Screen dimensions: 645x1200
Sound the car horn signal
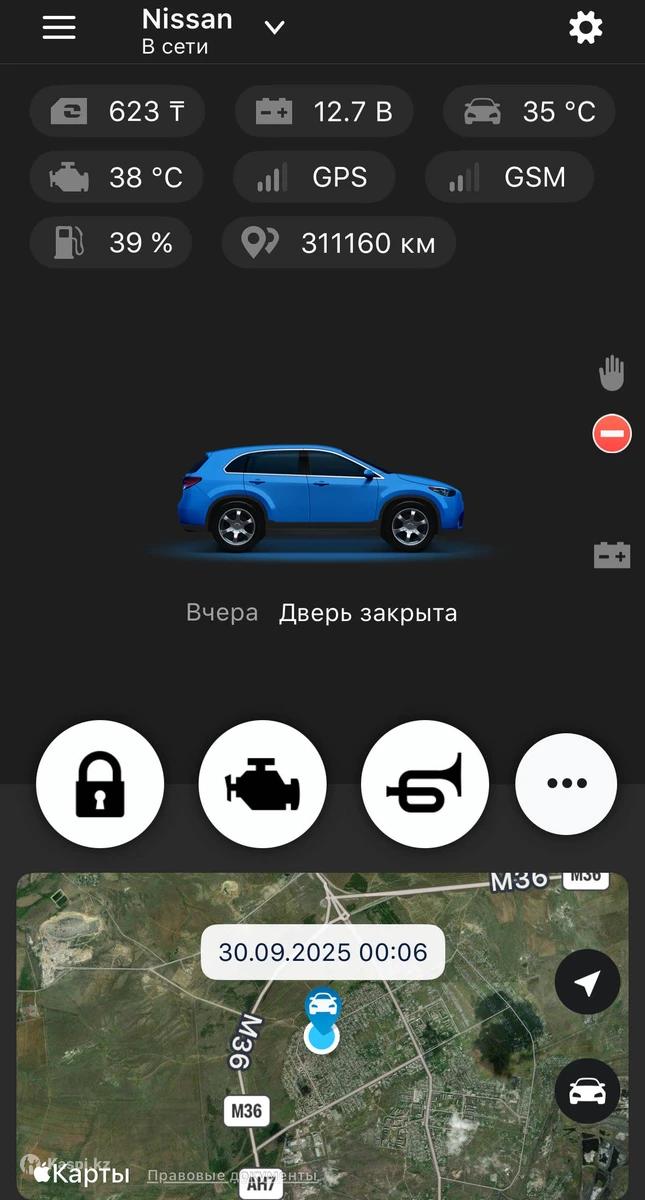tap(425, 784)
